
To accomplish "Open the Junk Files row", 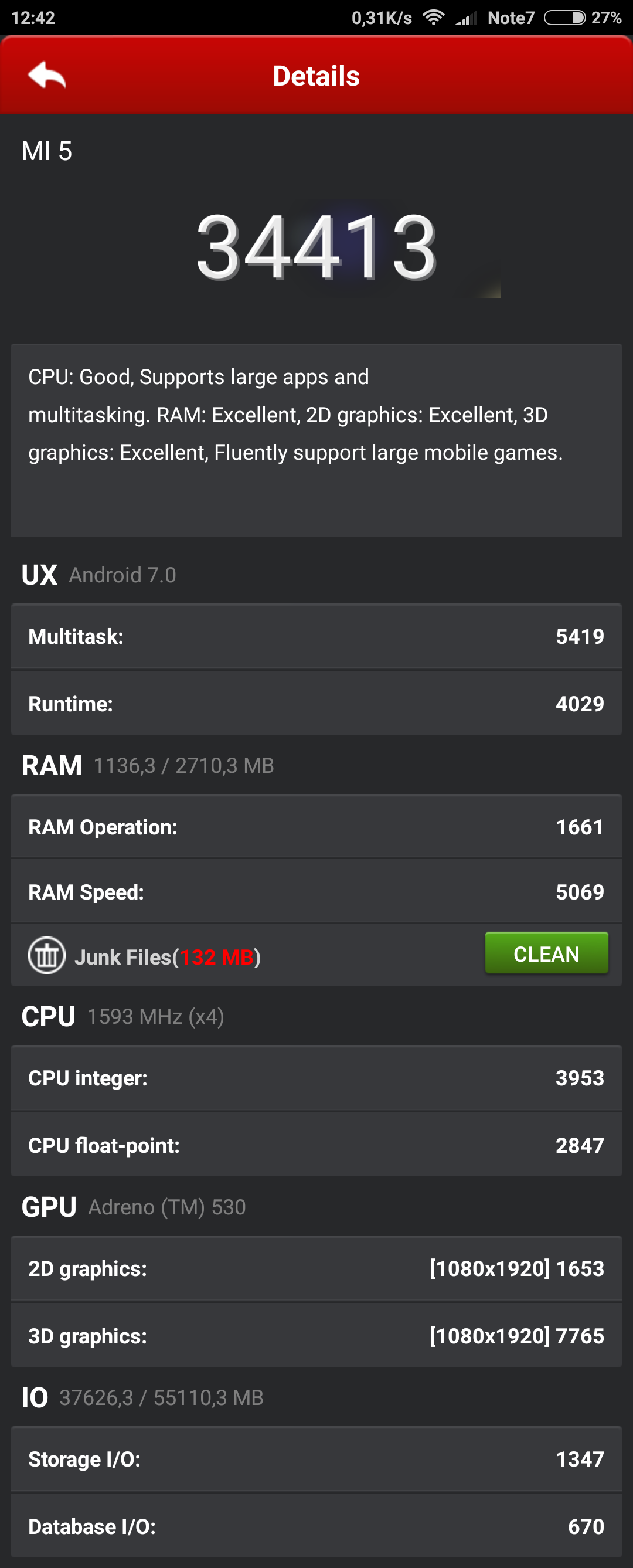I will click(x=316, y=955).
